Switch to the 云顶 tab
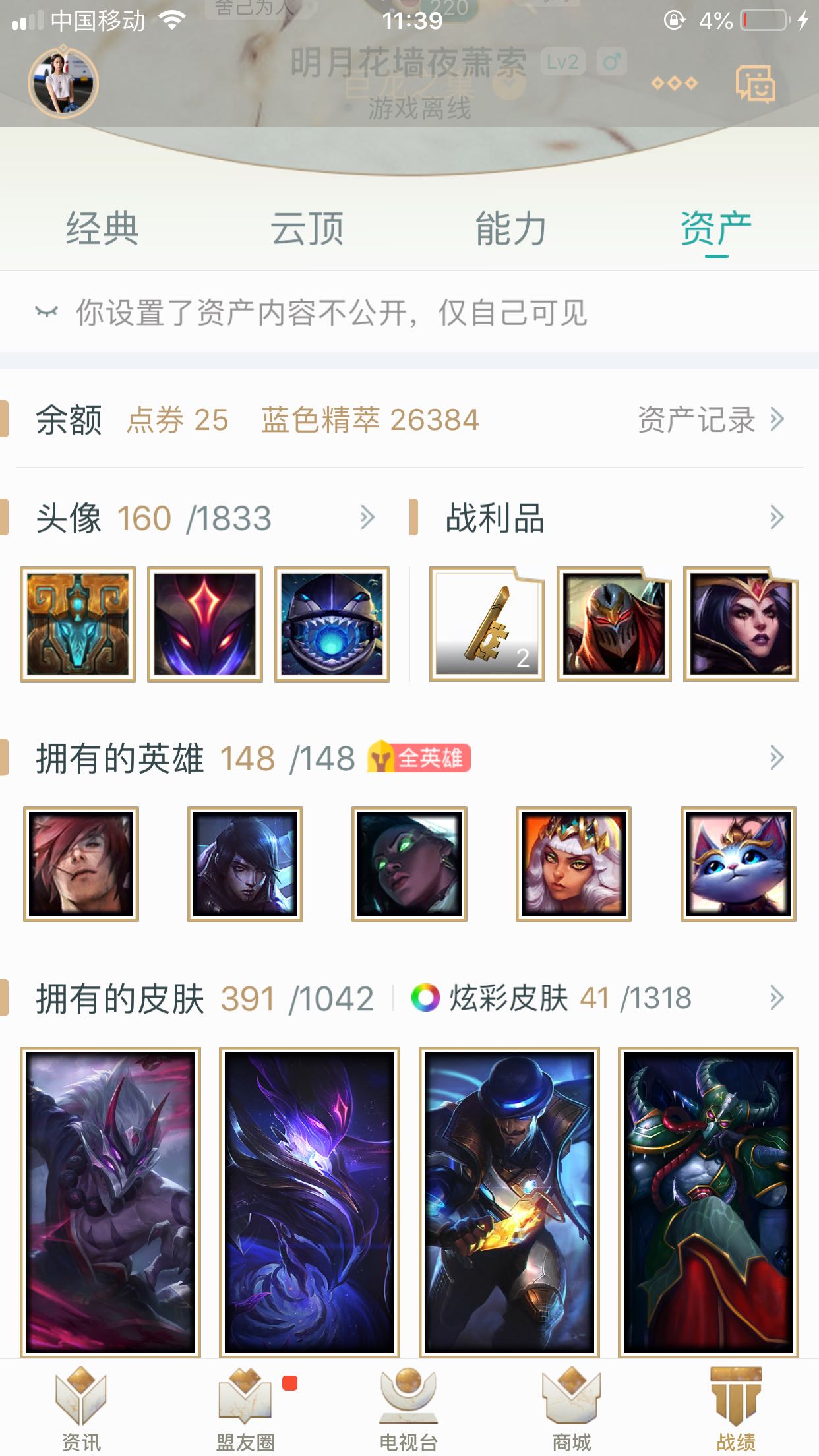The height and width of the screenshot is (1456, 819). pyautogui.click(x=307, y=229)
